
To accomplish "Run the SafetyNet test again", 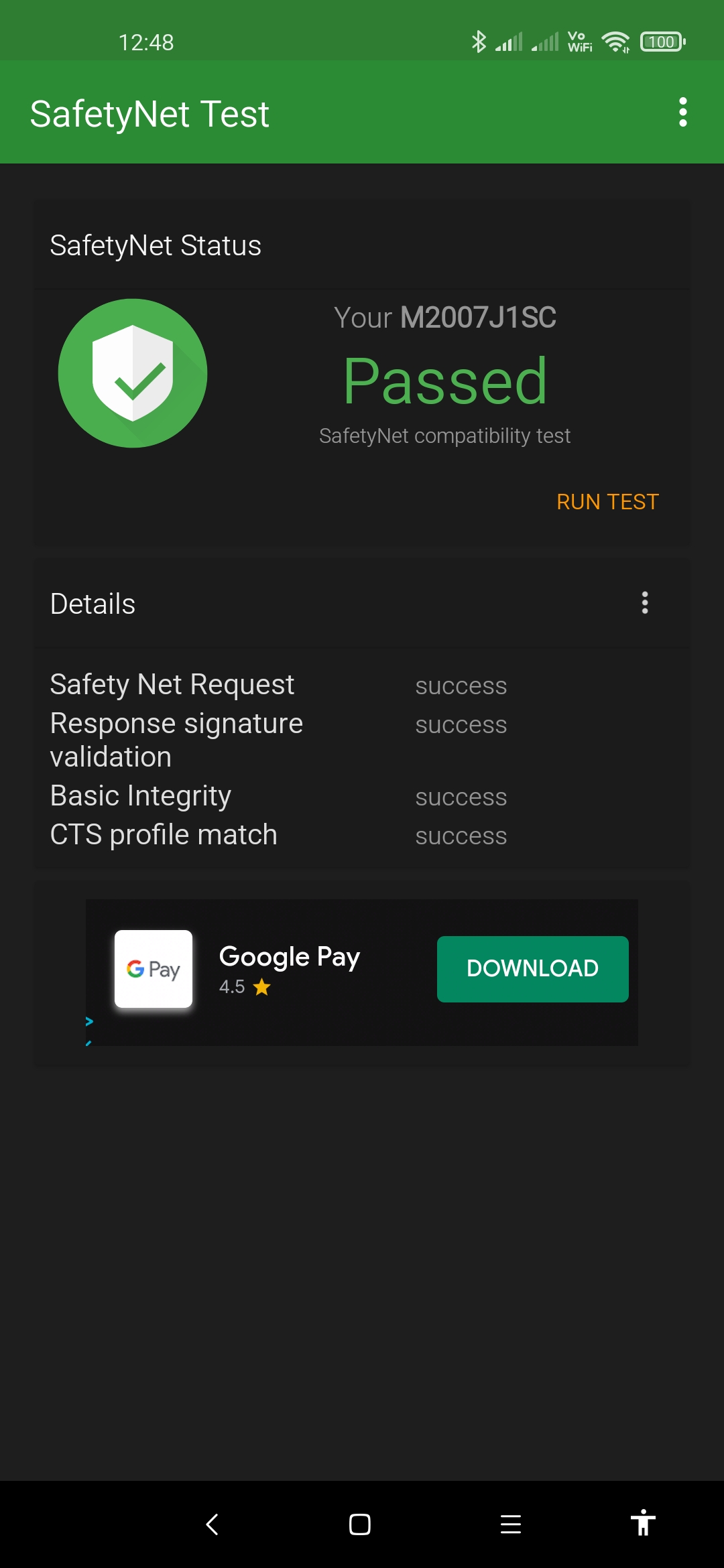I will click(607, 502).
